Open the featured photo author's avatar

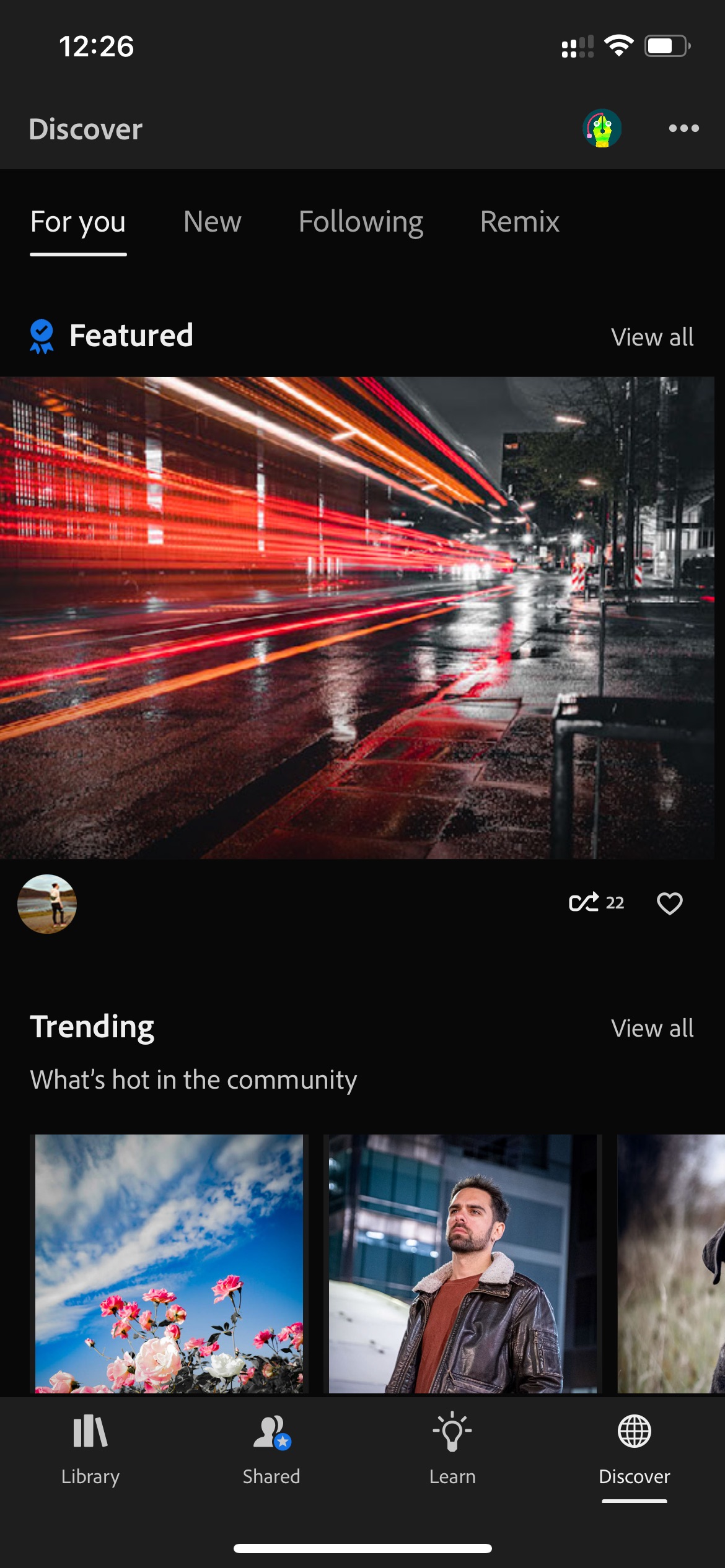(47, 904)
